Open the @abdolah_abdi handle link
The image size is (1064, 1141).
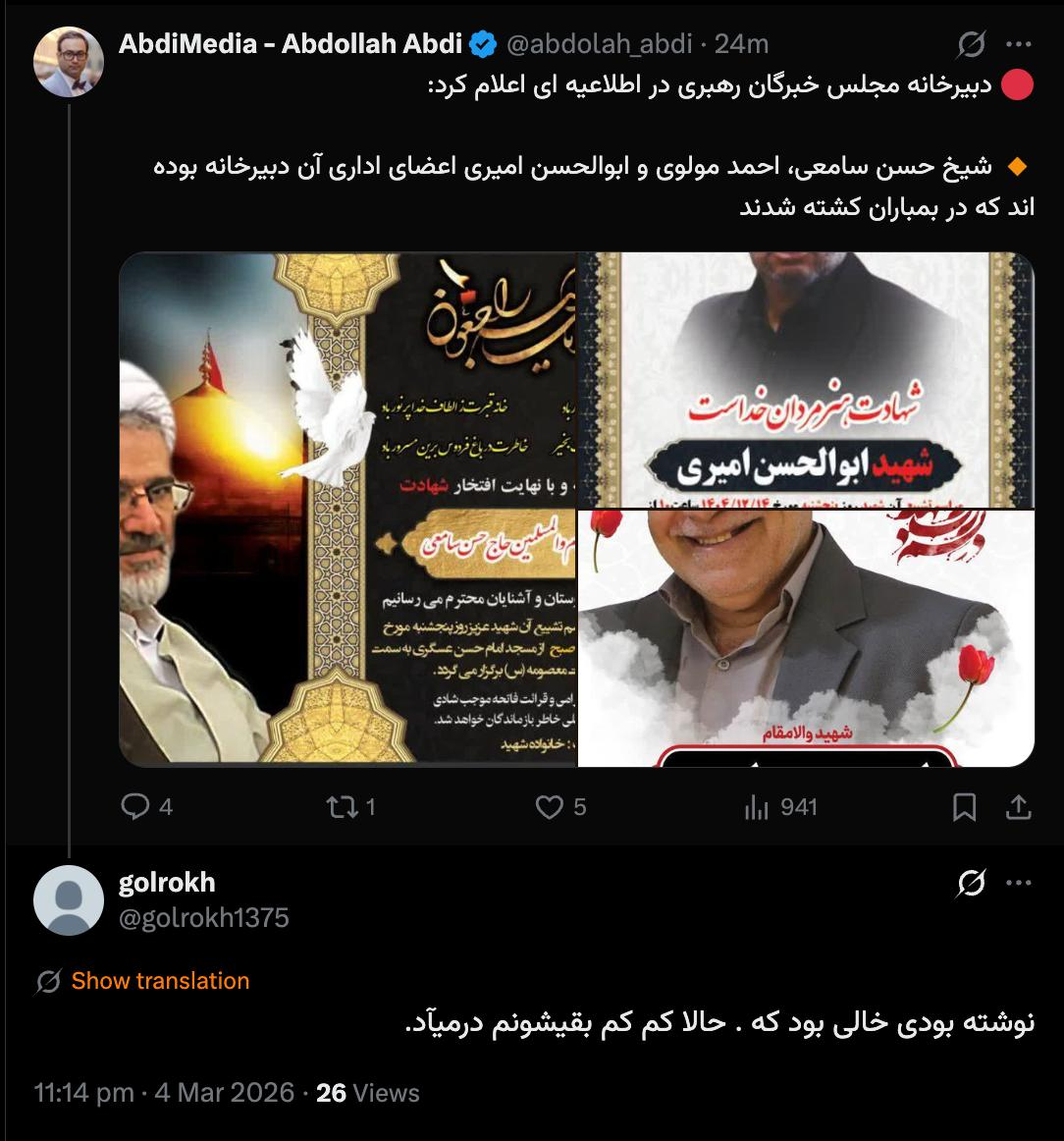[x=599, y=44]
